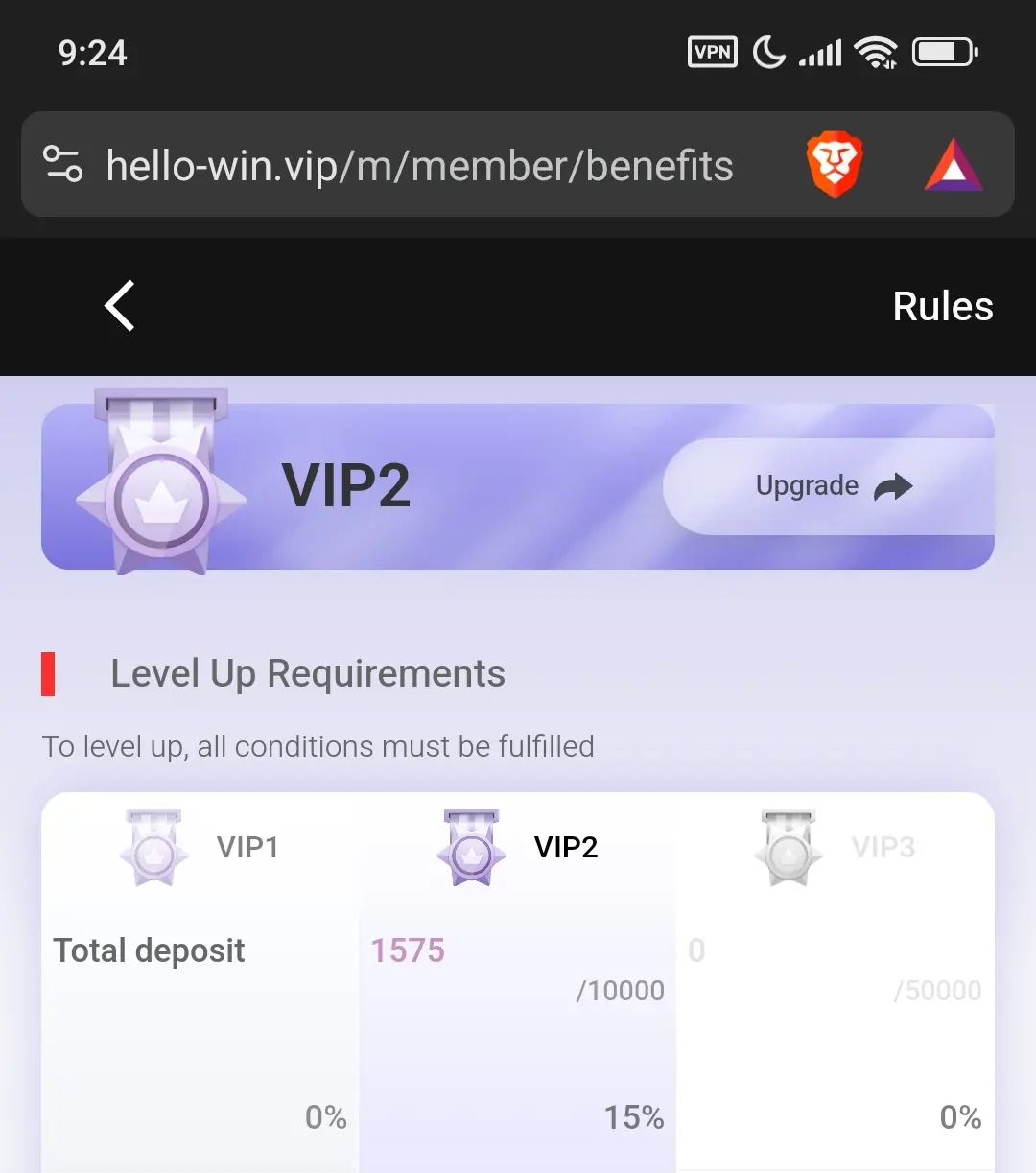Image resolution: width=1036 pixels, height=1173 pixels.
Task: Open site settings icon in address bar
Action: [x=63, y=164]
